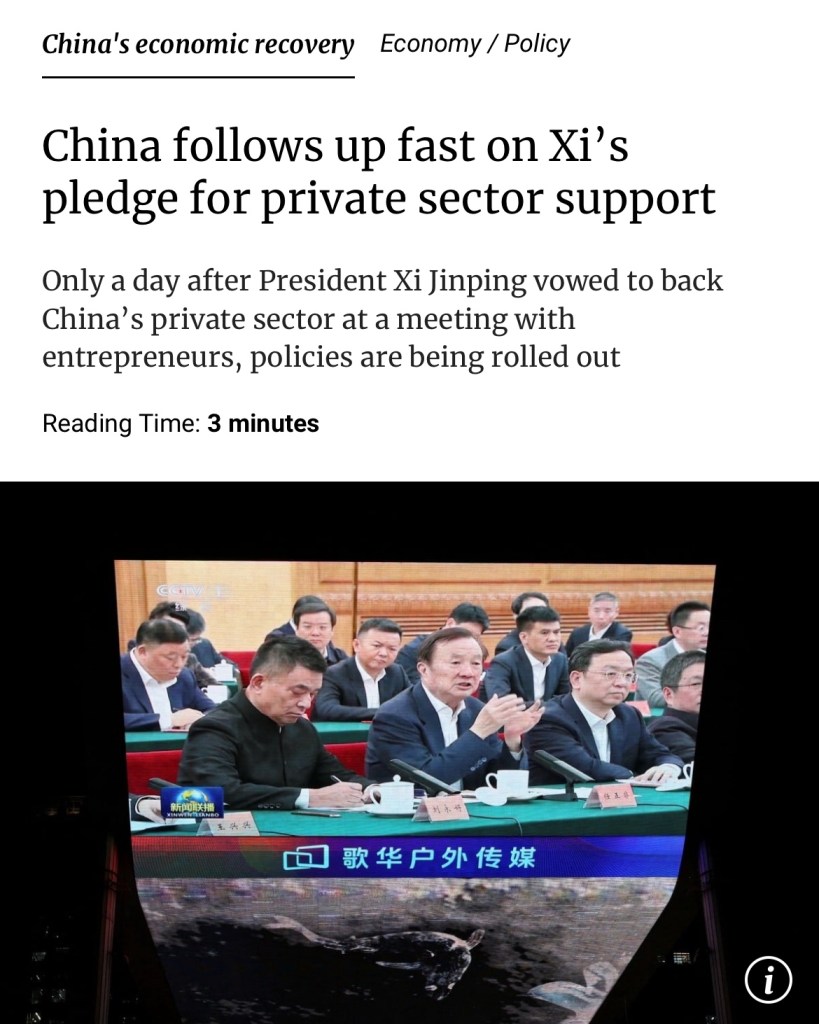Show image caption info
Viewport: 819px width, 1024px height.
(768, 979)
